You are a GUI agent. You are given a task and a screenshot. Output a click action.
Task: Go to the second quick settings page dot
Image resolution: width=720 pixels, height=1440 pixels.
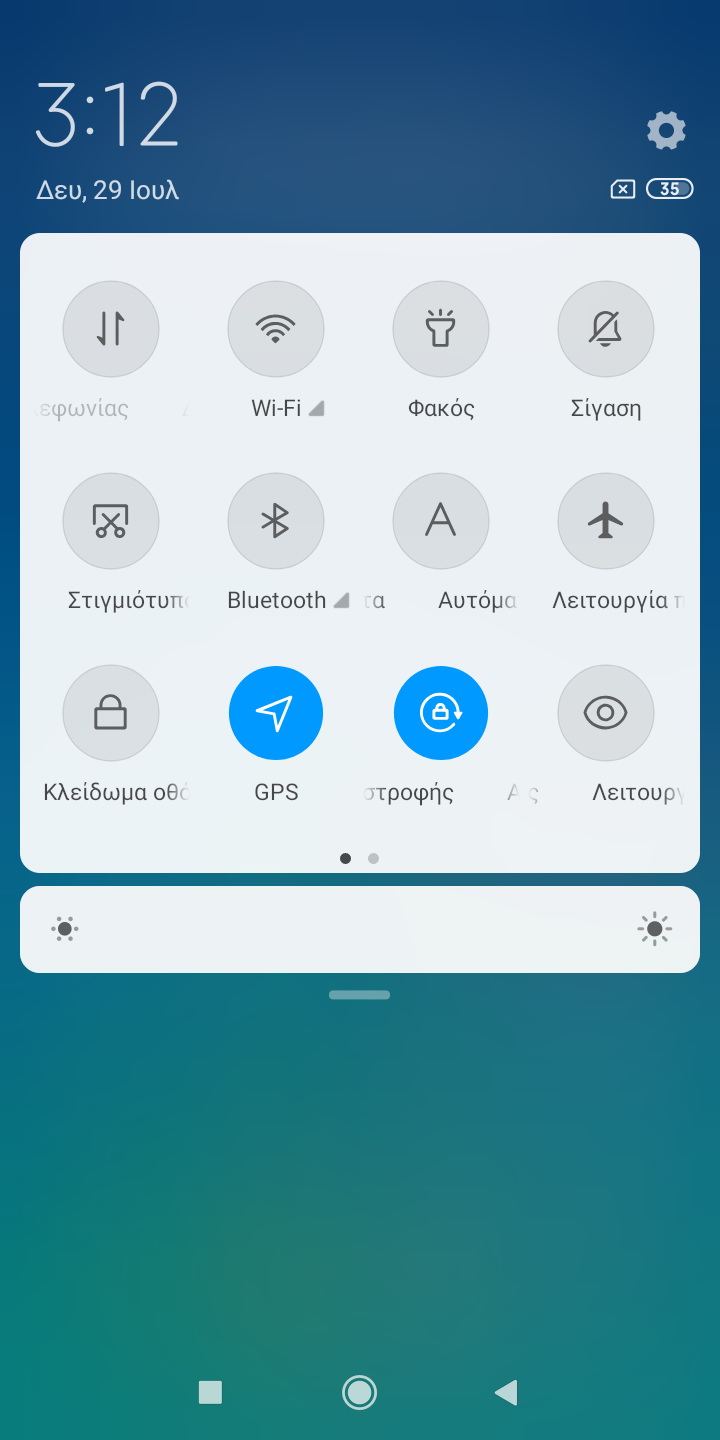(x=373, y=858)
